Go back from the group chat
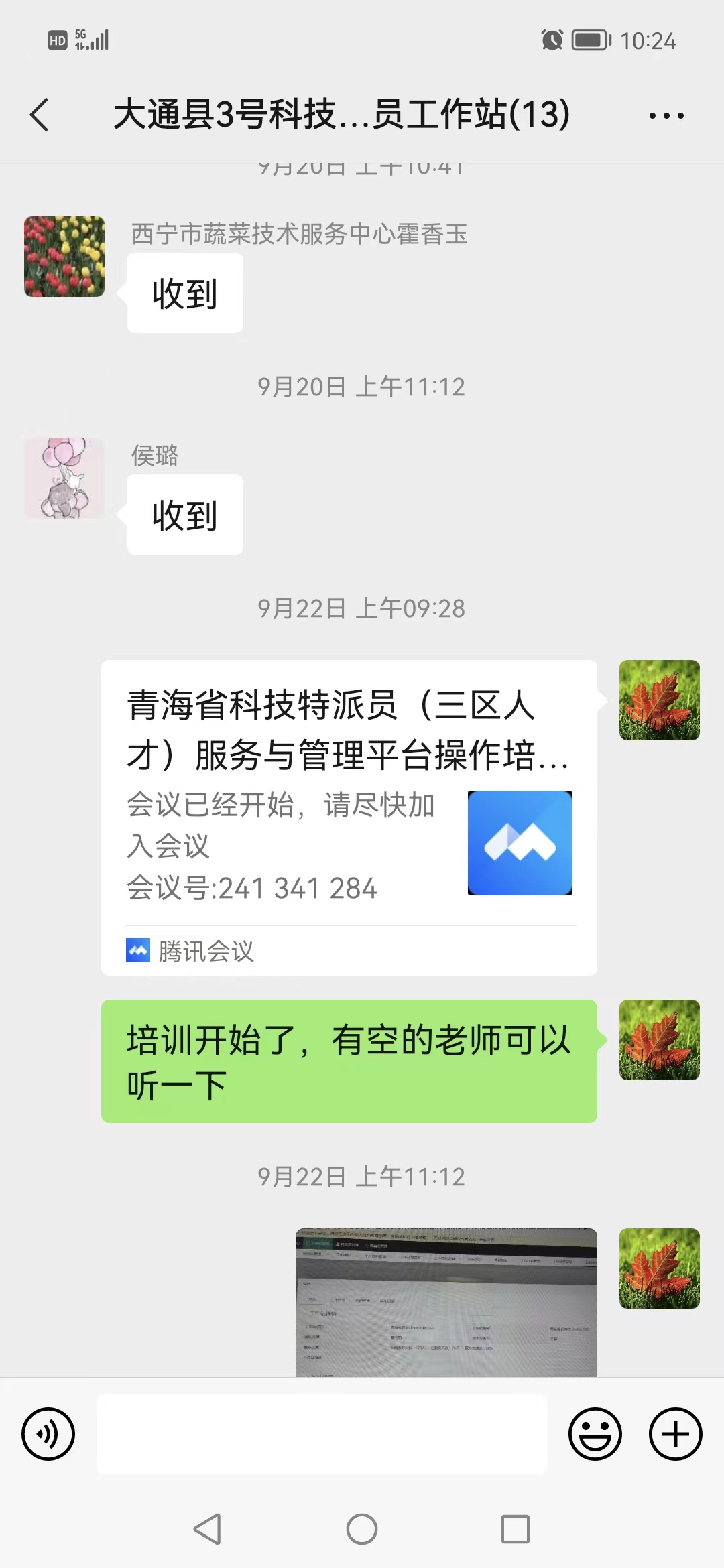Screen dimensions: 724x1568 pyautogui.click(x=40, y=115)
